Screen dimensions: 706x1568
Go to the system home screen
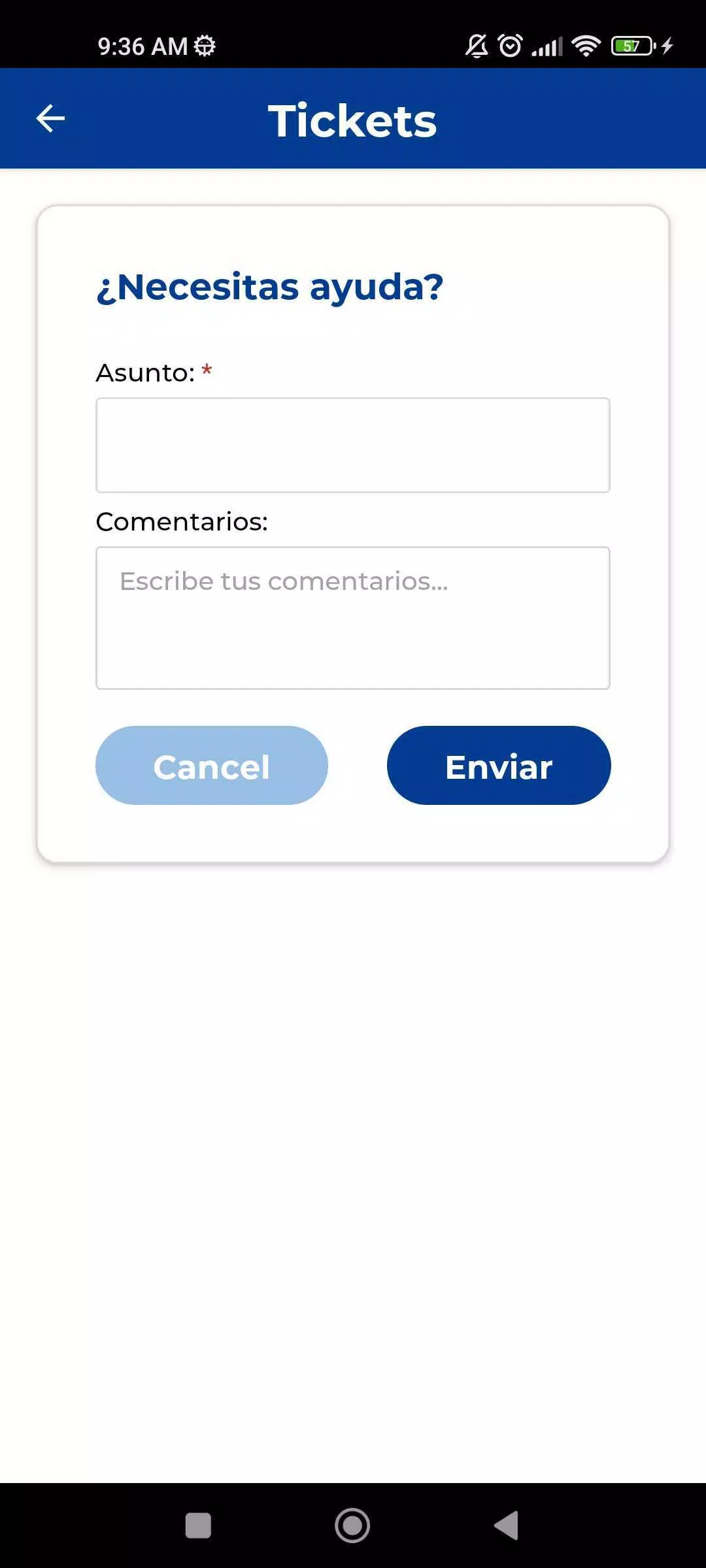click(x=352, y=1526)
